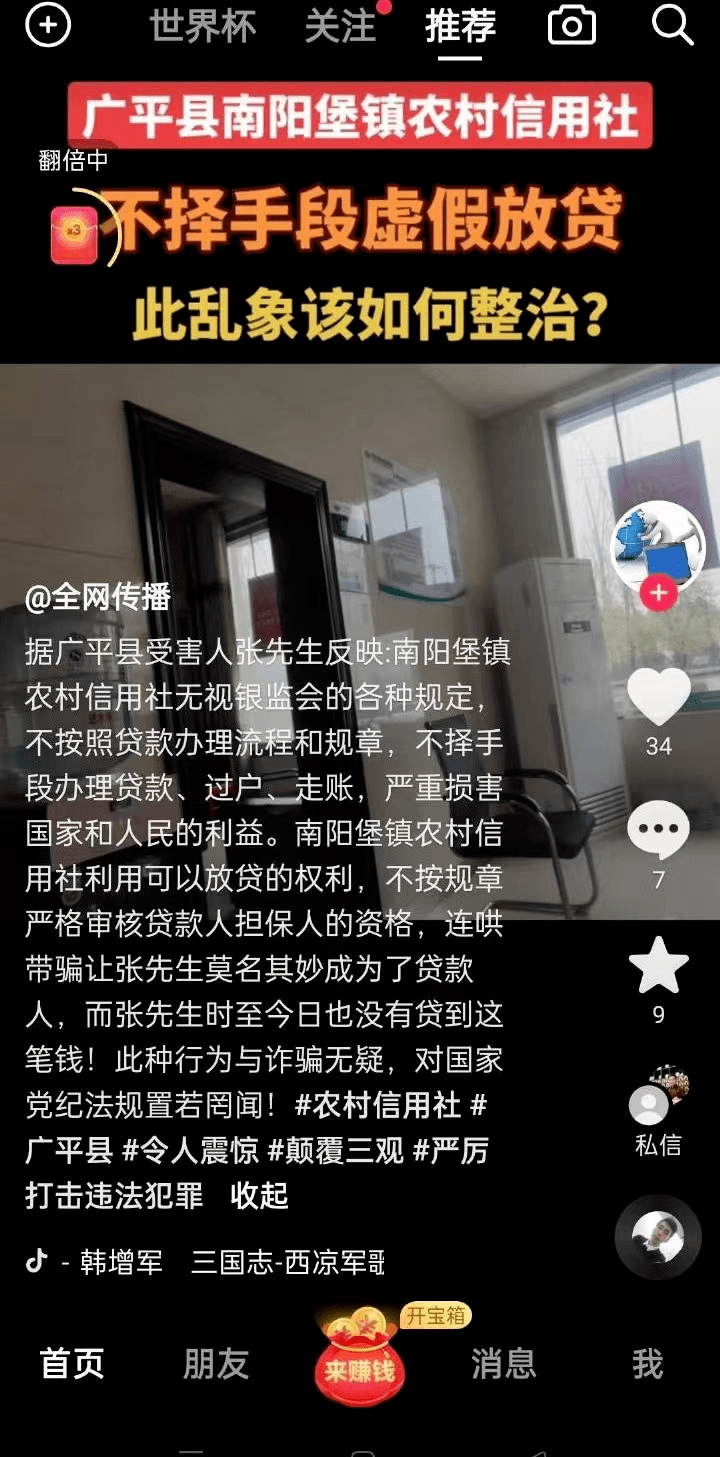720x1457 pixels.
Task: Switch to the 关注 tab
Action: 340,27
